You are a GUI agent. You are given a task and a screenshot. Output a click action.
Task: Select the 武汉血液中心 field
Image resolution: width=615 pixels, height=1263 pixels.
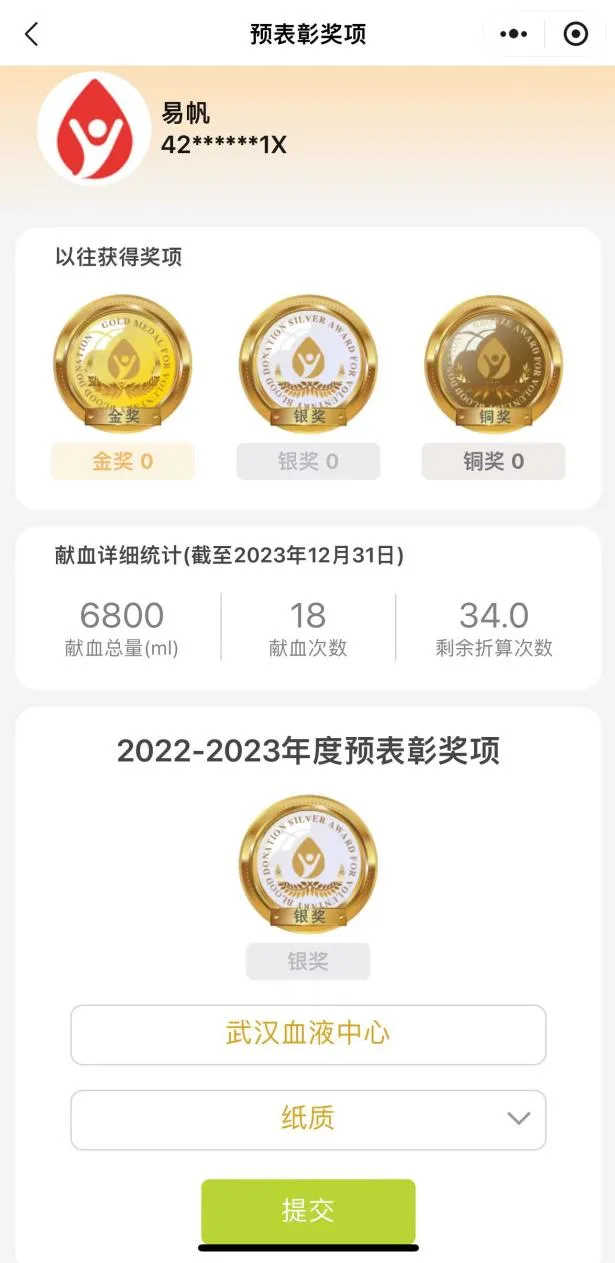click(x=308, y=1034)
